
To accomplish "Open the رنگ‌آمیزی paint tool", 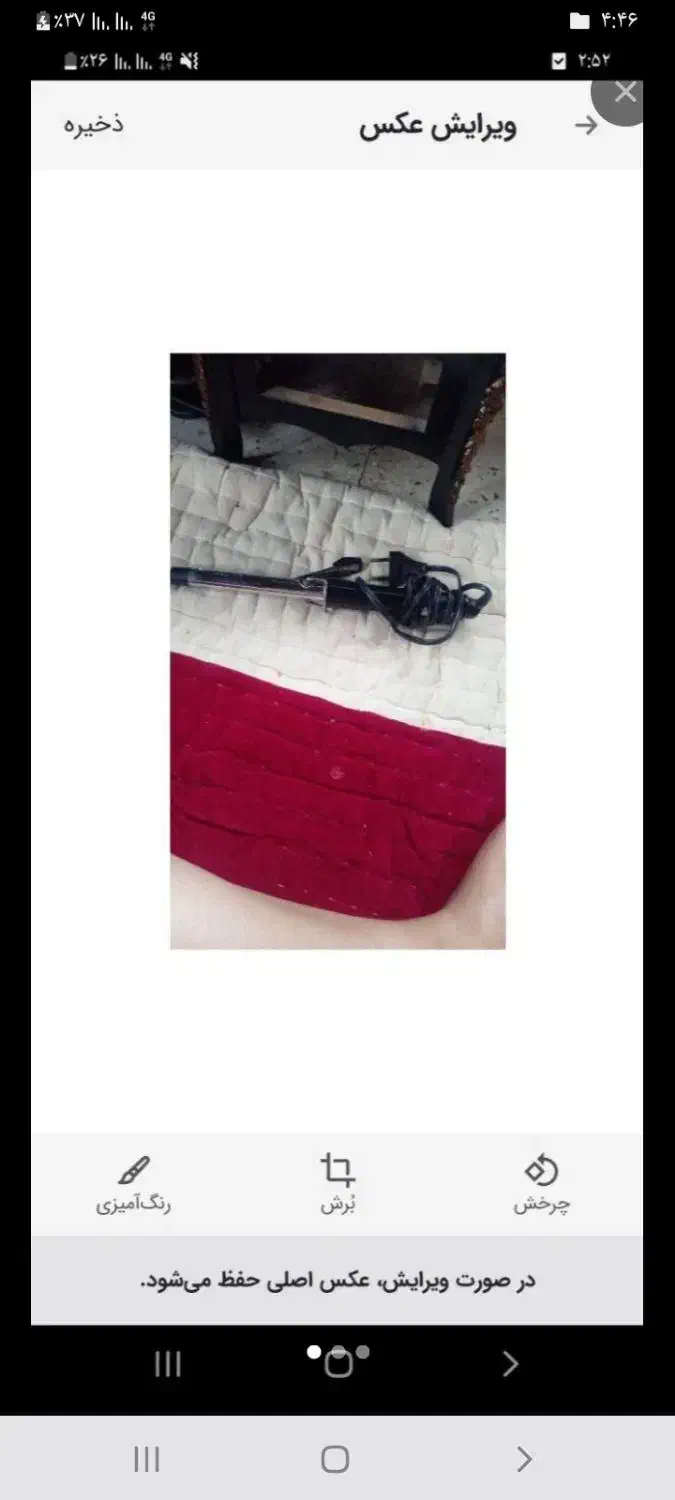I will [x=133, y=1184].
